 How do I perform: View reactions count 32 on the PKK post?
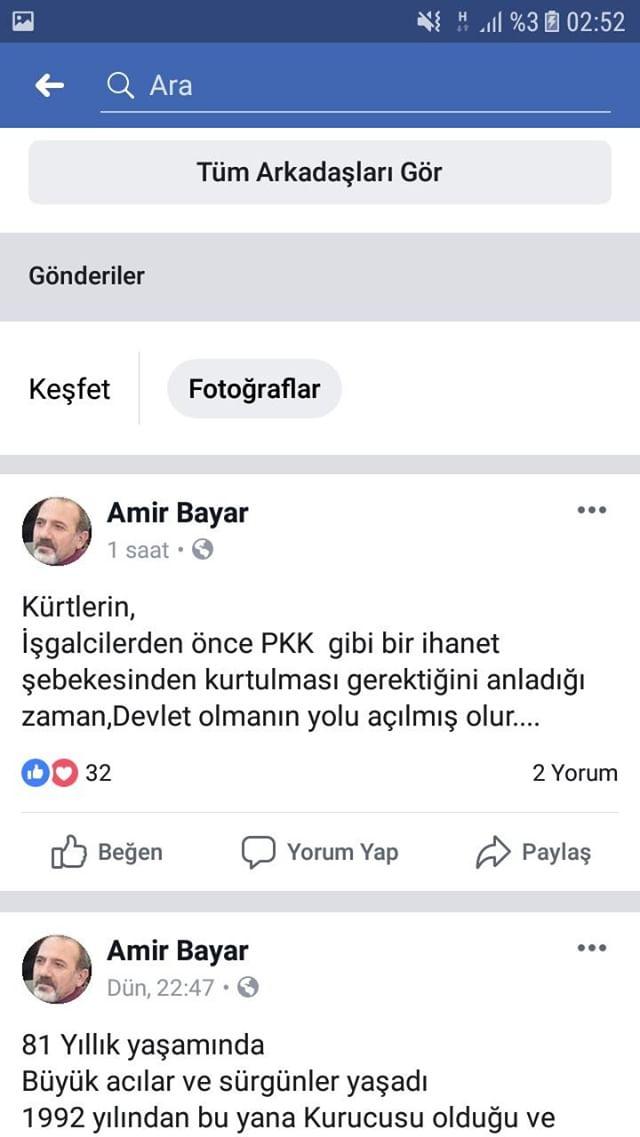click(66, 772)
